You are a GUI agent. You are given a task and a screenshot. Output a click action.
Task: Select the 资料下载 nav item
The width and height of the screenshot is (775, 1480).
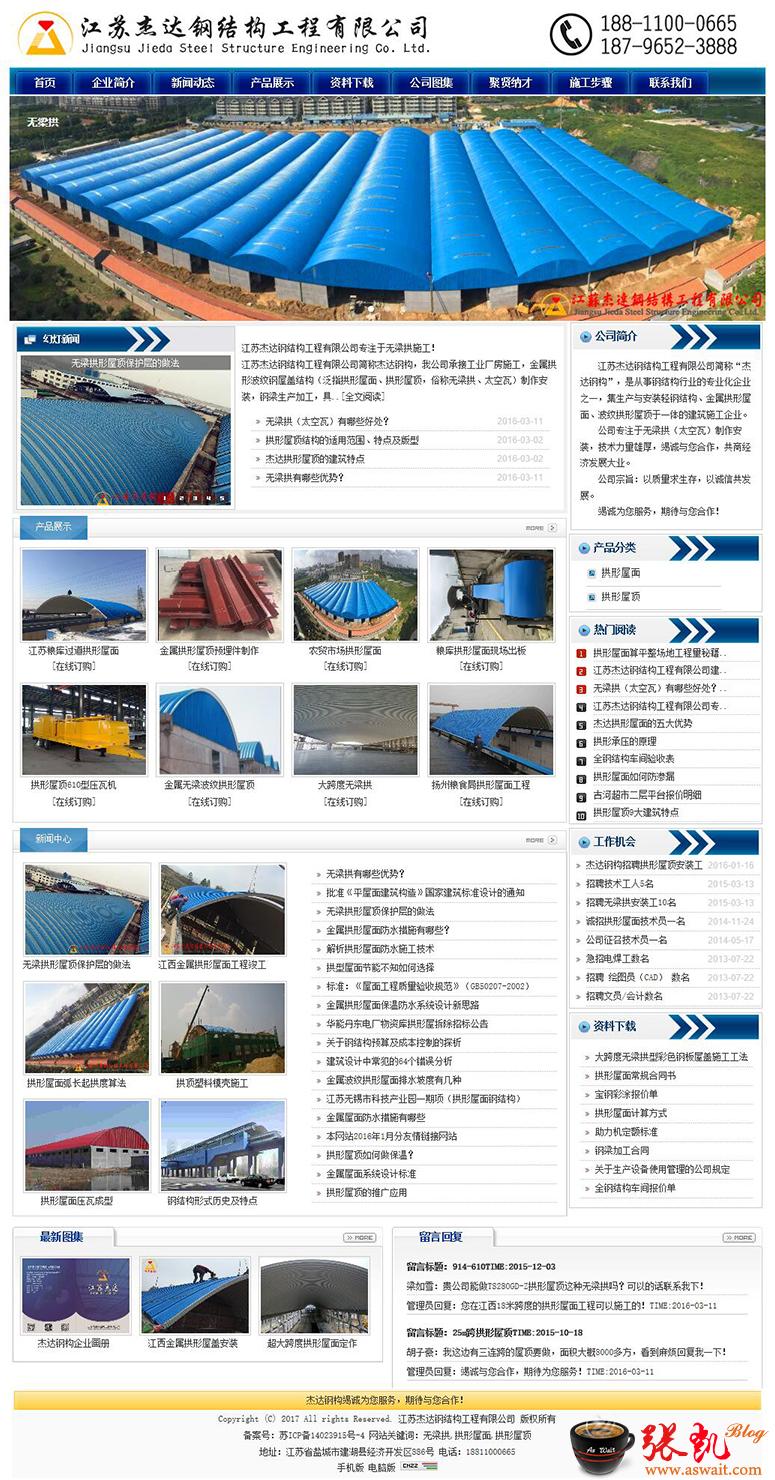tap(351, 83)
